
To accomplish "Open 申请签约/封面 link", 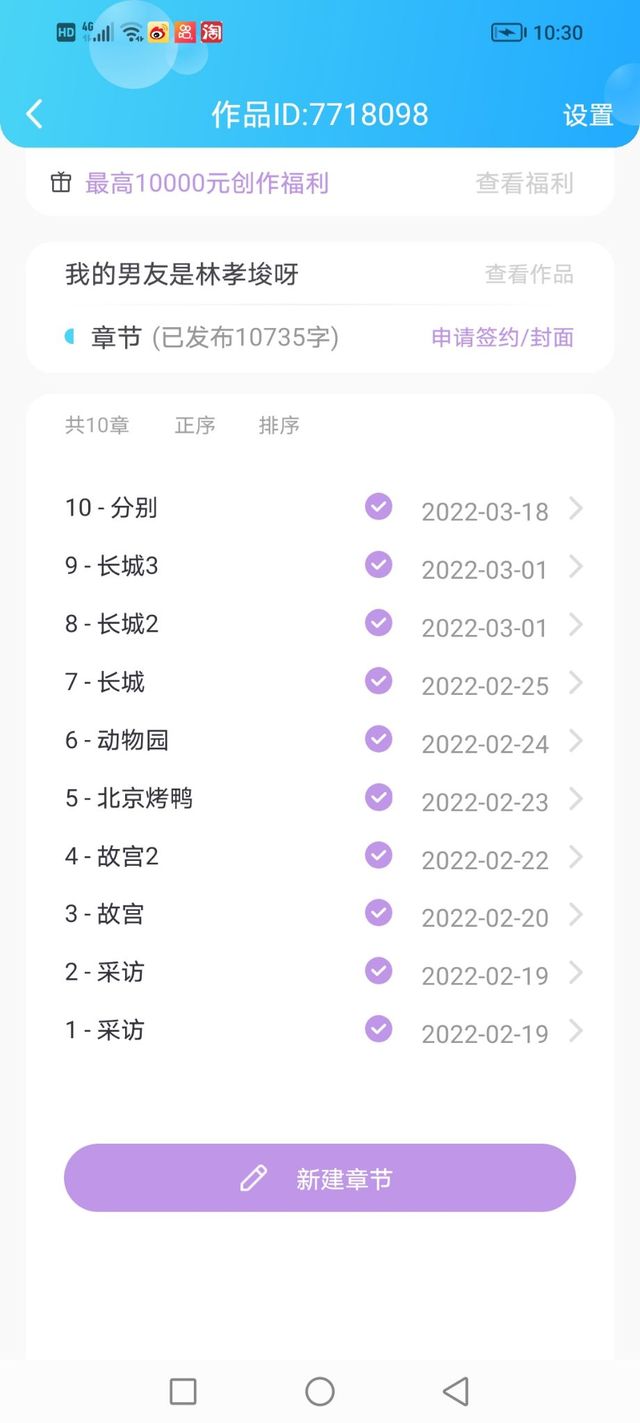I will click(x=502, y=338).
